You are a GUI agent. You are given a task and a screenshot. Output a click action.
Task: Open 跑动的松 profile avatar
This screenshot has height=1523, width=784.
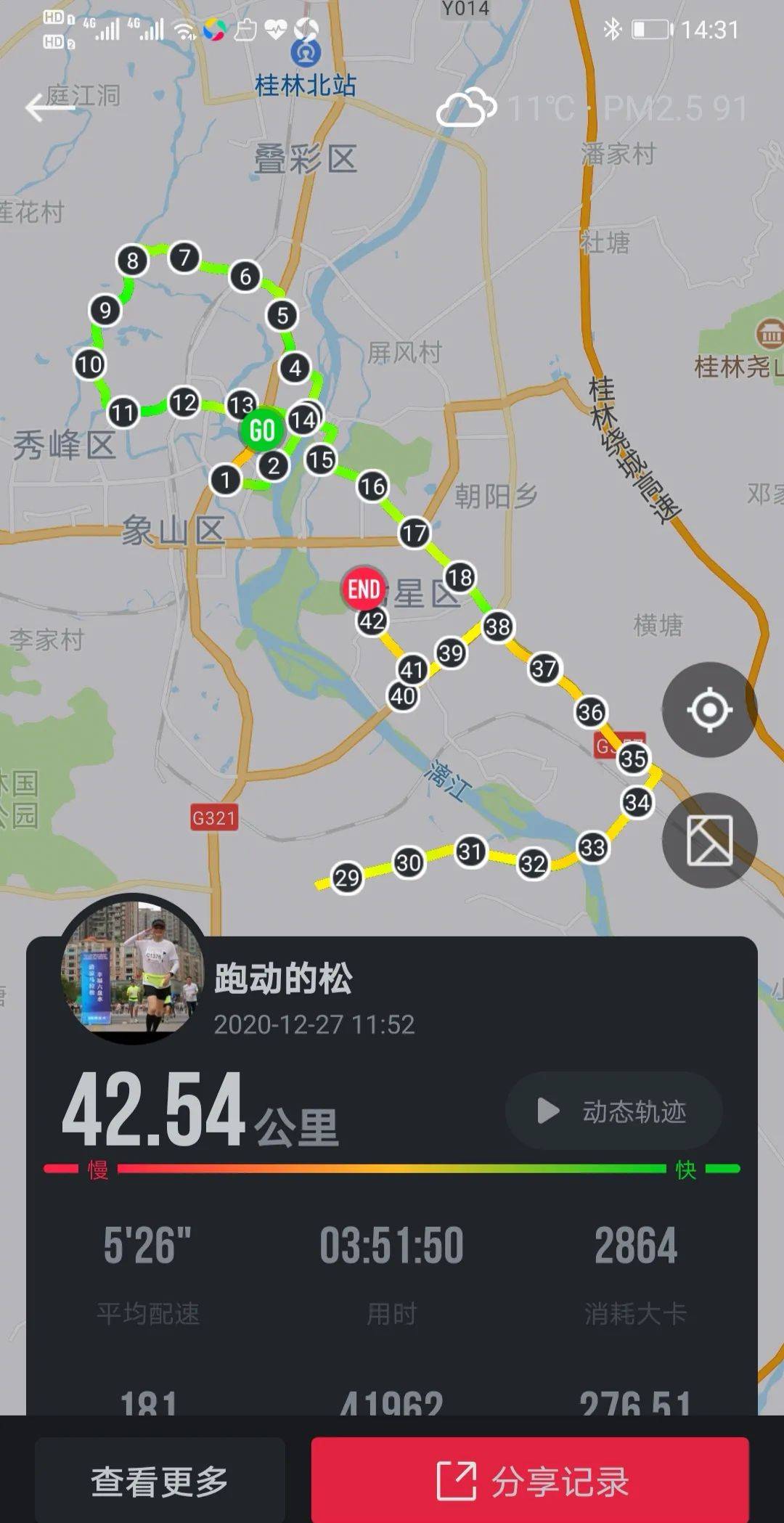134,969
